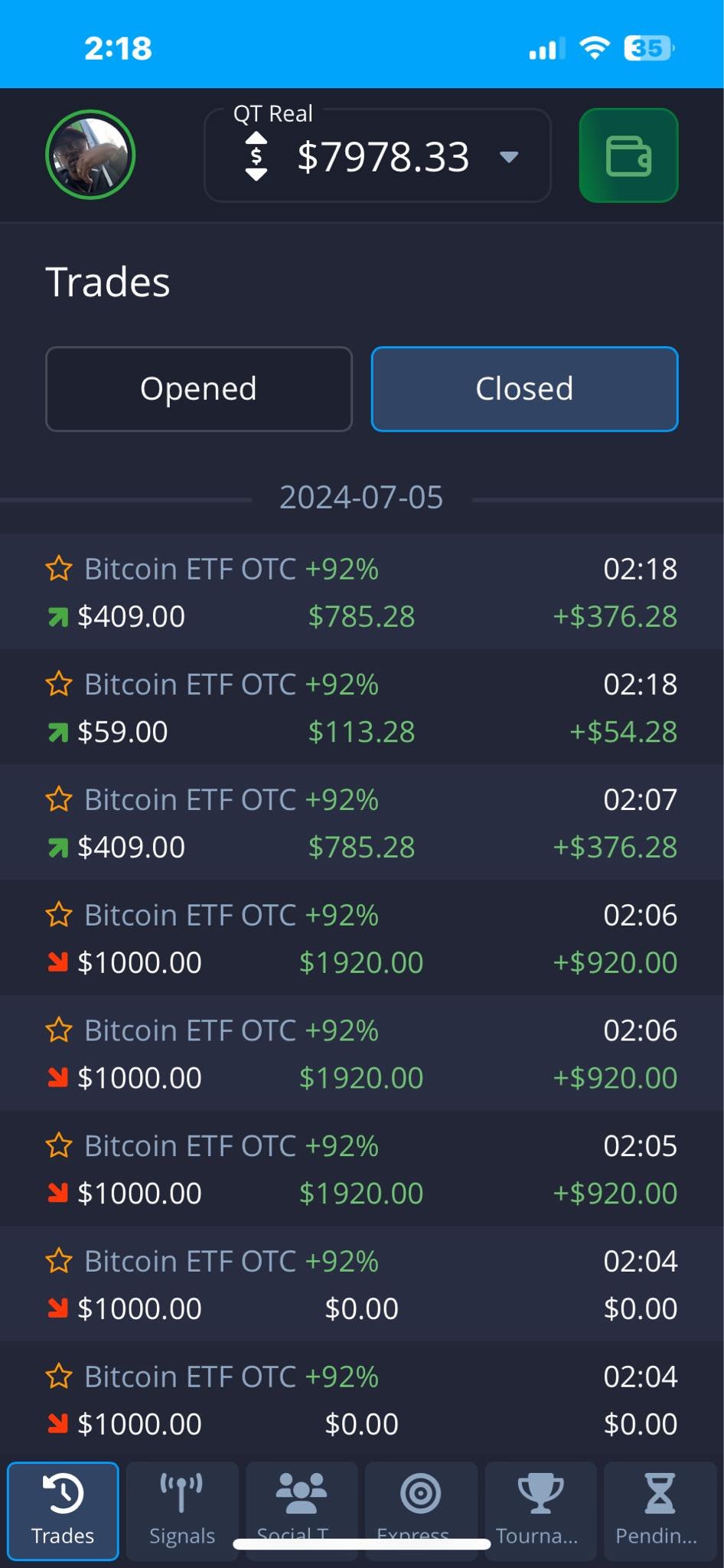
Task: Switch to the Opened trades tab
Action: tap(199, 389)
